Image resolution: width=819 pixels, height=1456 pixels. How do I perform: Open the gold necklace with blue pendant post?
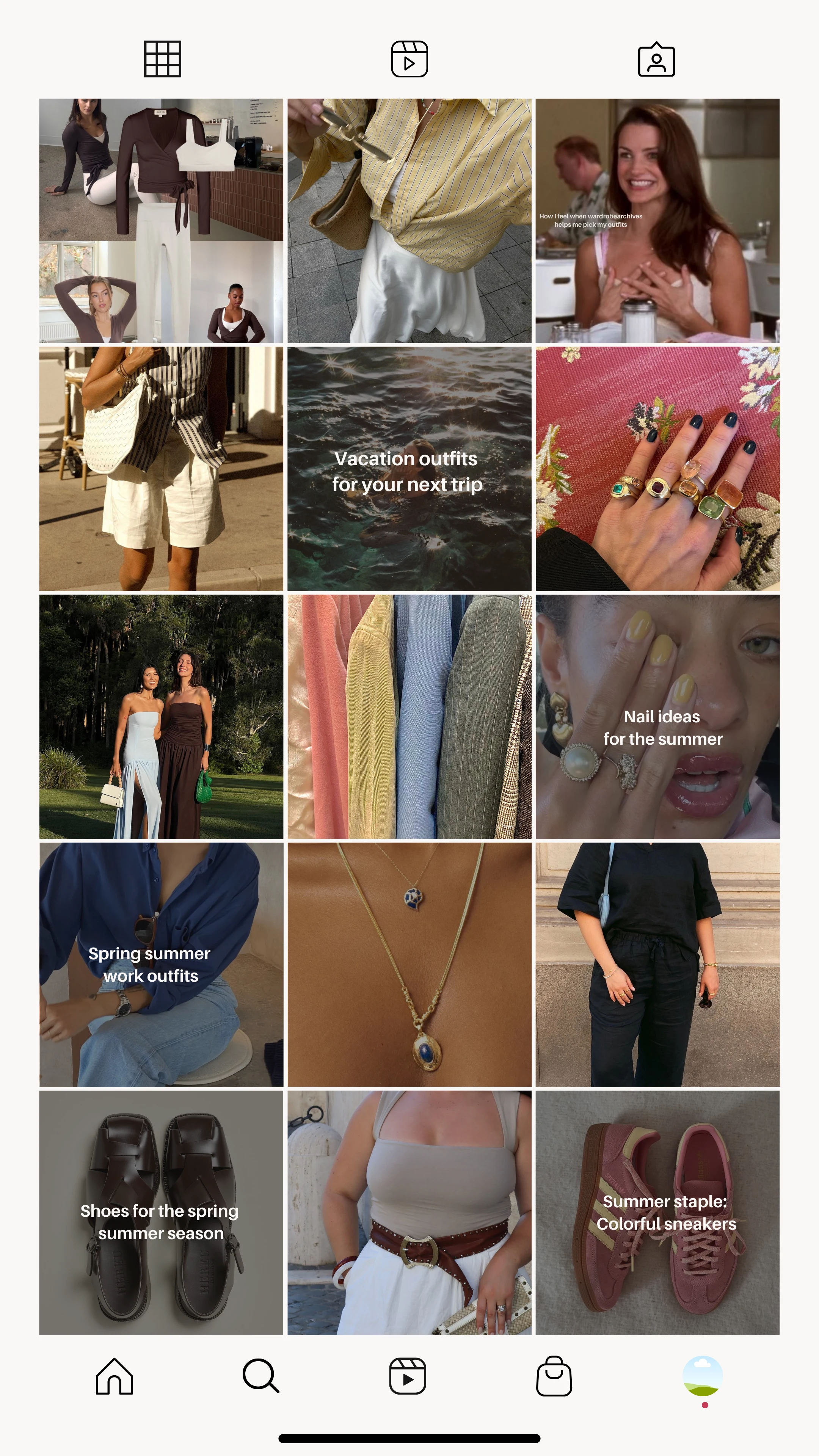[x=409, y=964]
